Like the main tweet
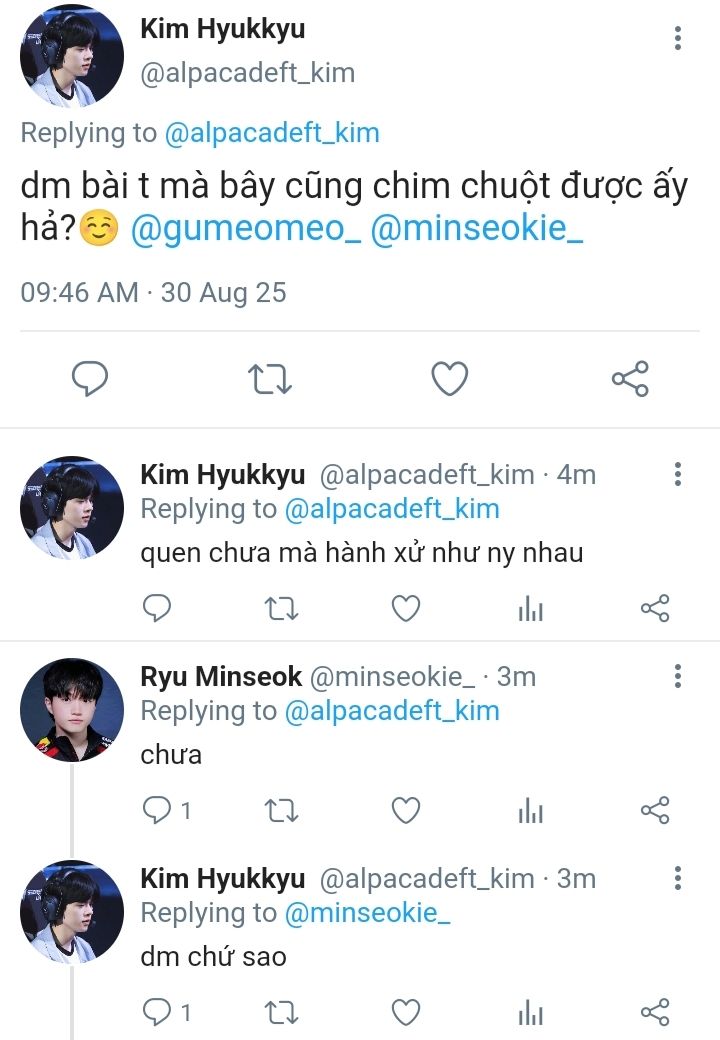This screenshot has height=1040, width=720. (x=450, y=379)
